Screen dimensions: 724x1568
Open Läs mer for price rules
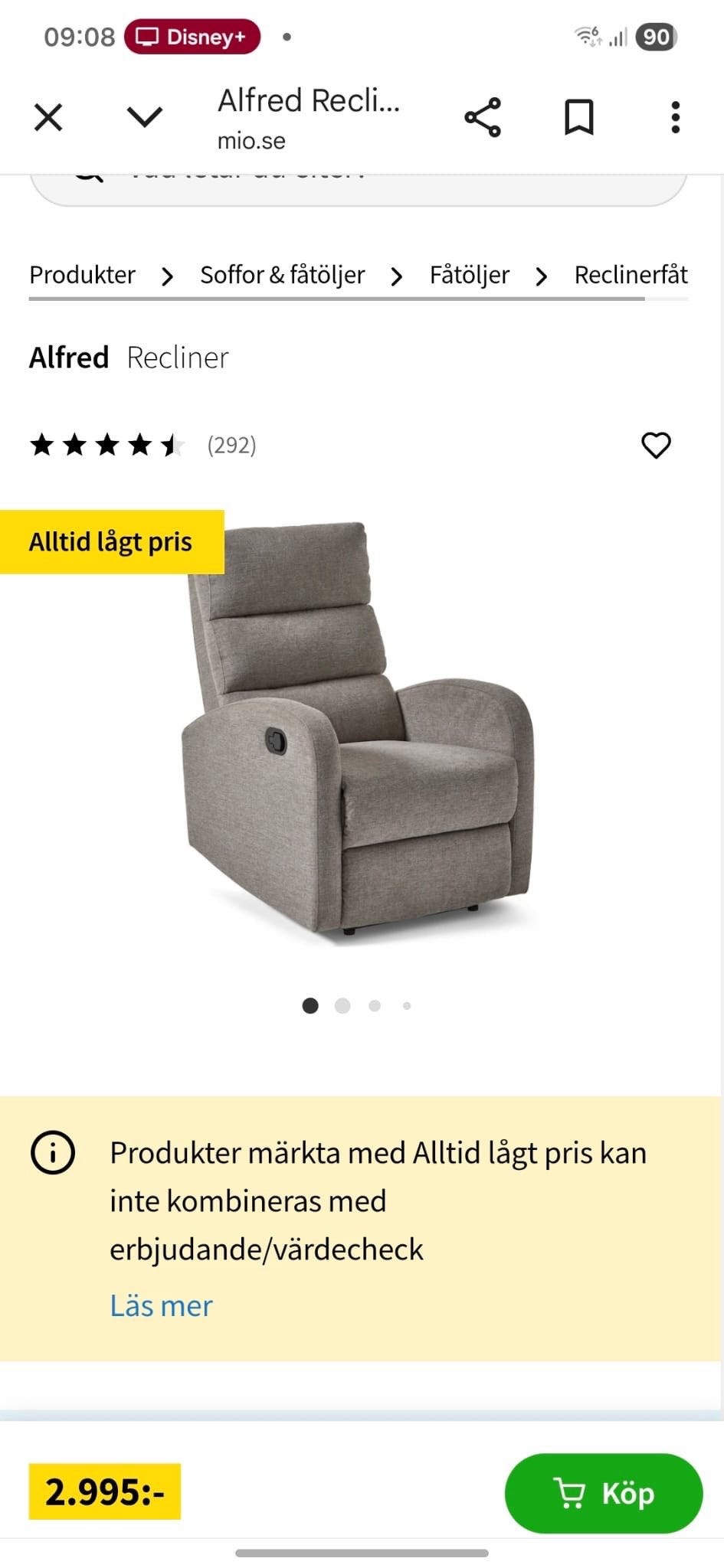161,1305
